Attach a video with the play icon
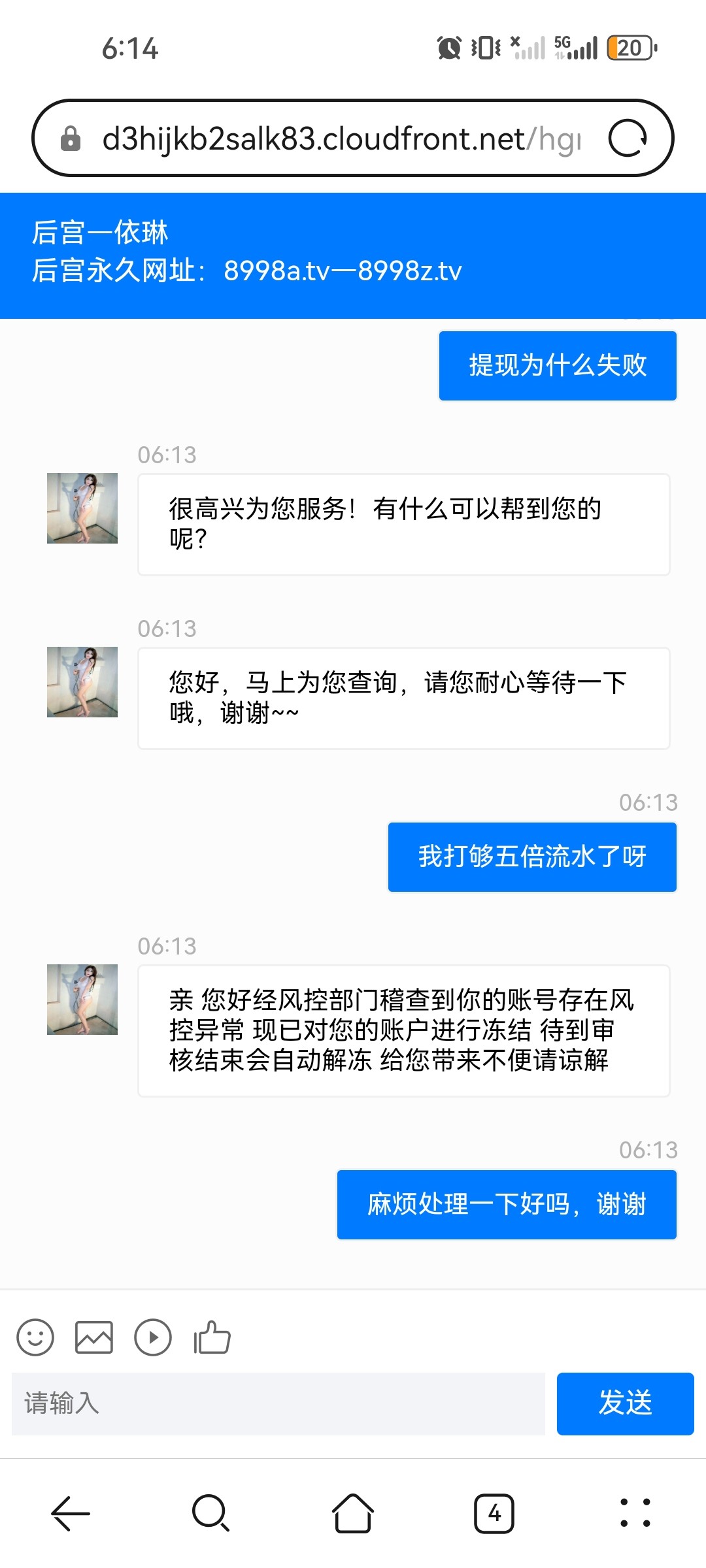Image resolution: width=706 pixels, height=1568 pixels. [153, 1337]
